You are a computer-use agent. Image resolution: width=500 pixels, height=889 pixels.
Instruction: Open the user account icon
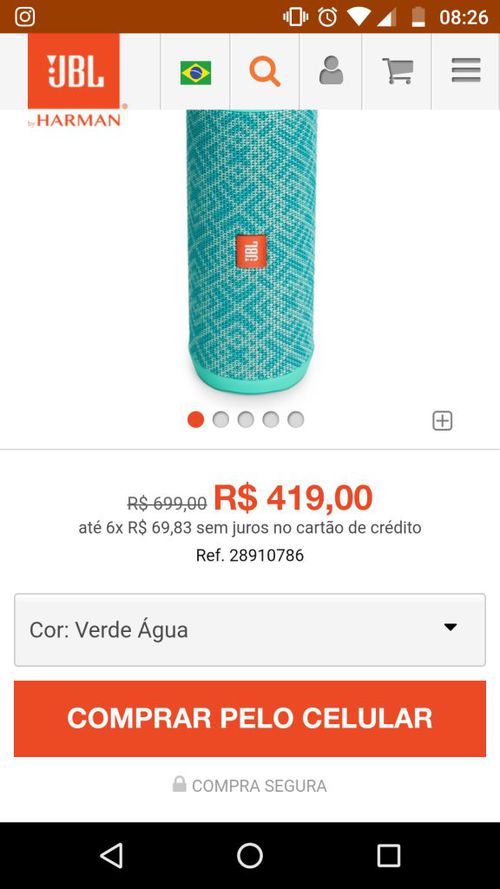coord(331,71)
